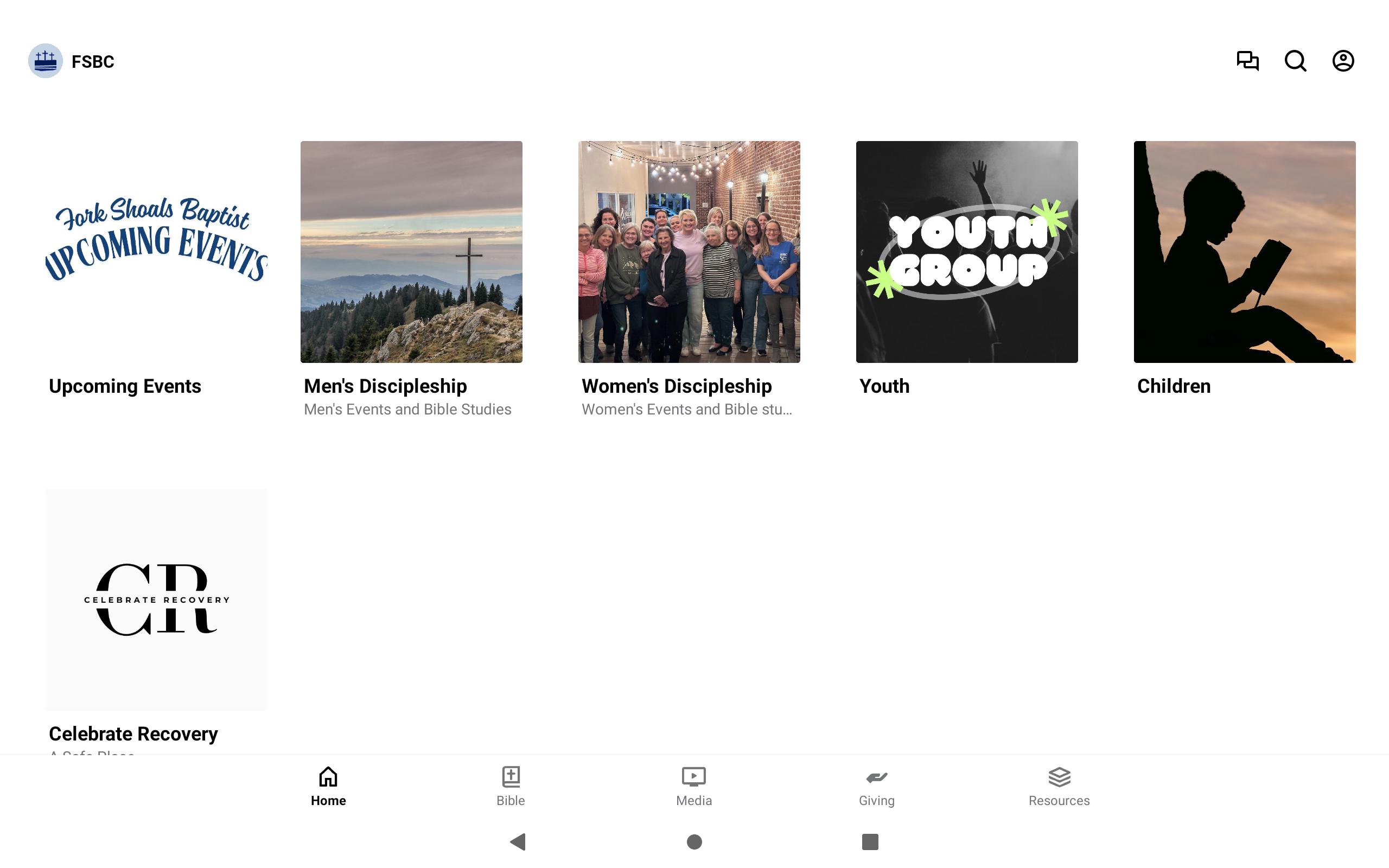Open the Upcoming Events tile
This screenshot has width=1389, height=868.
(156, 252)
